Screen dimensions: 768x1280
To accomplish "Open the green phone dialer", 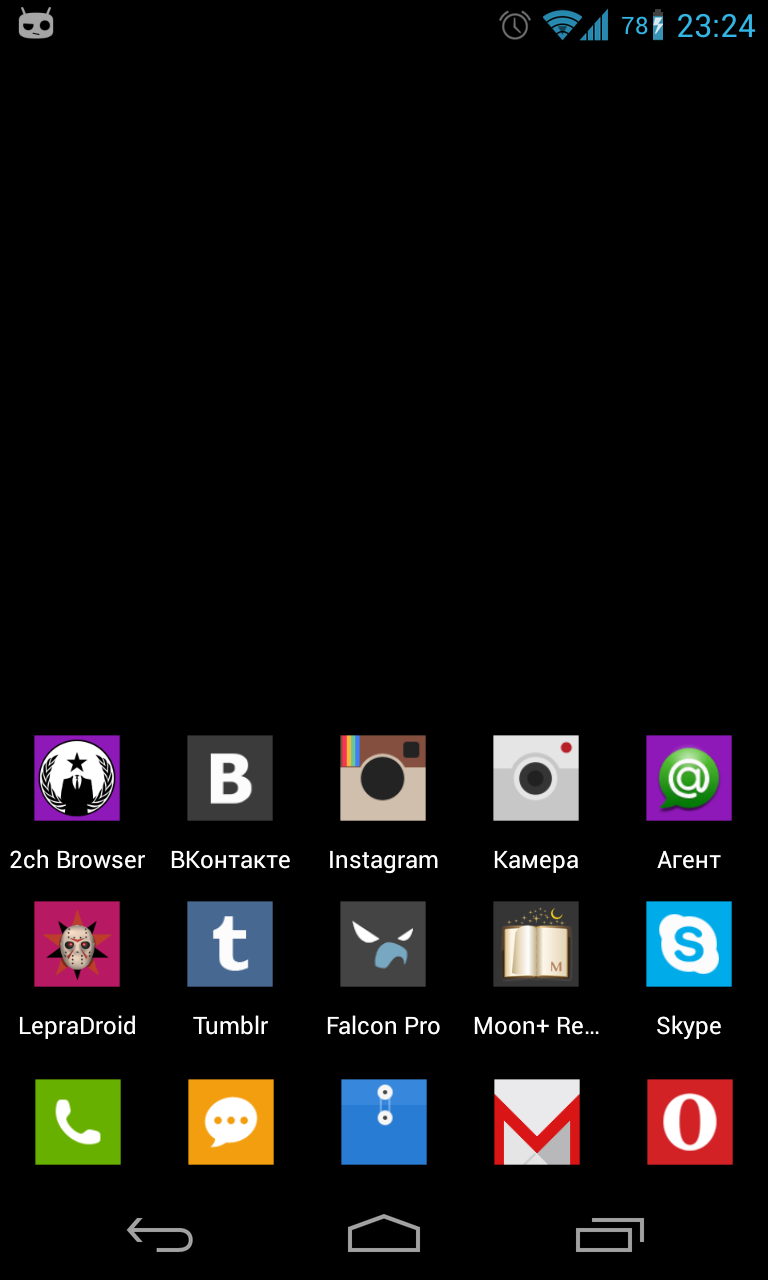I will point(78,1122).
